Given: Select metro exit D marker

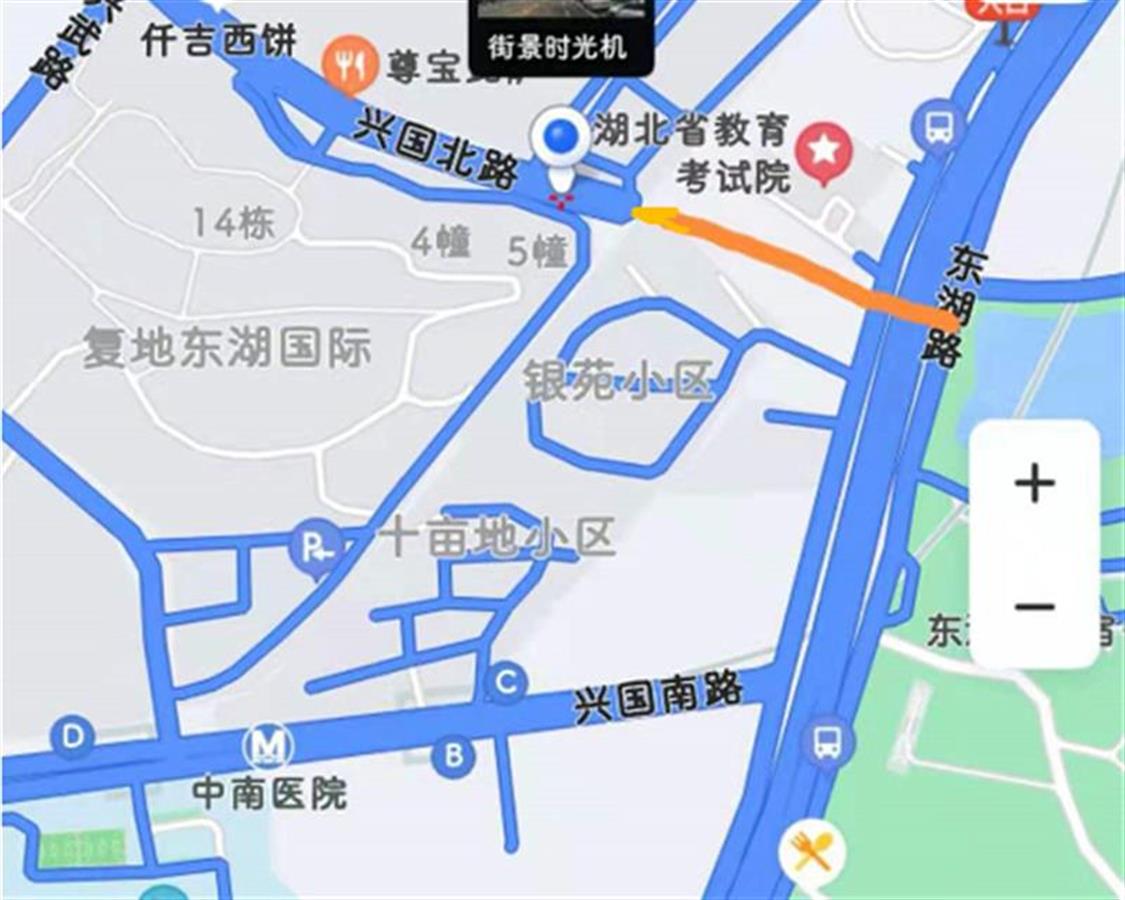Looking at the screenshot, I should [72, 738].
